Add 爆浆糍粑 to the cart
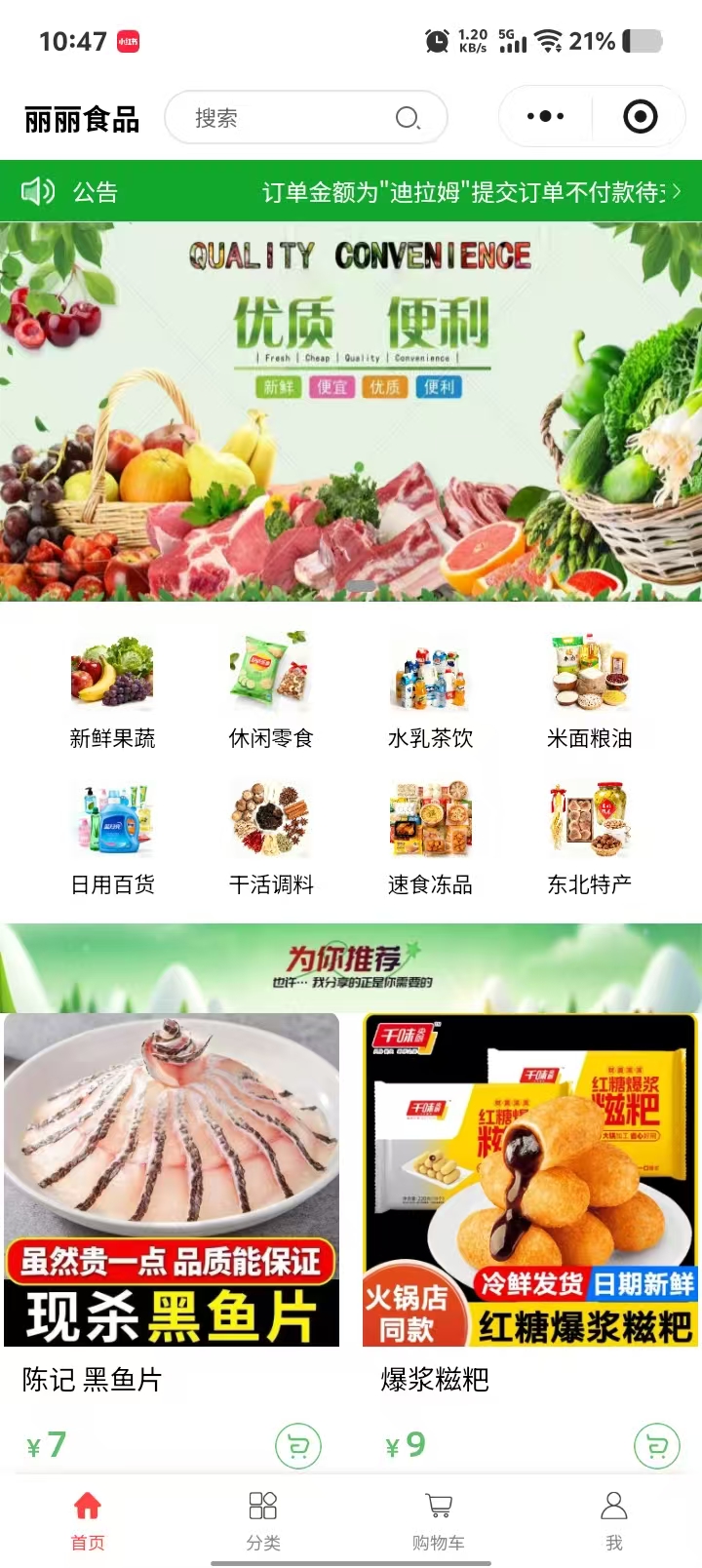Viewport: 702px width, 1568px height. [x=657, y=1446]
